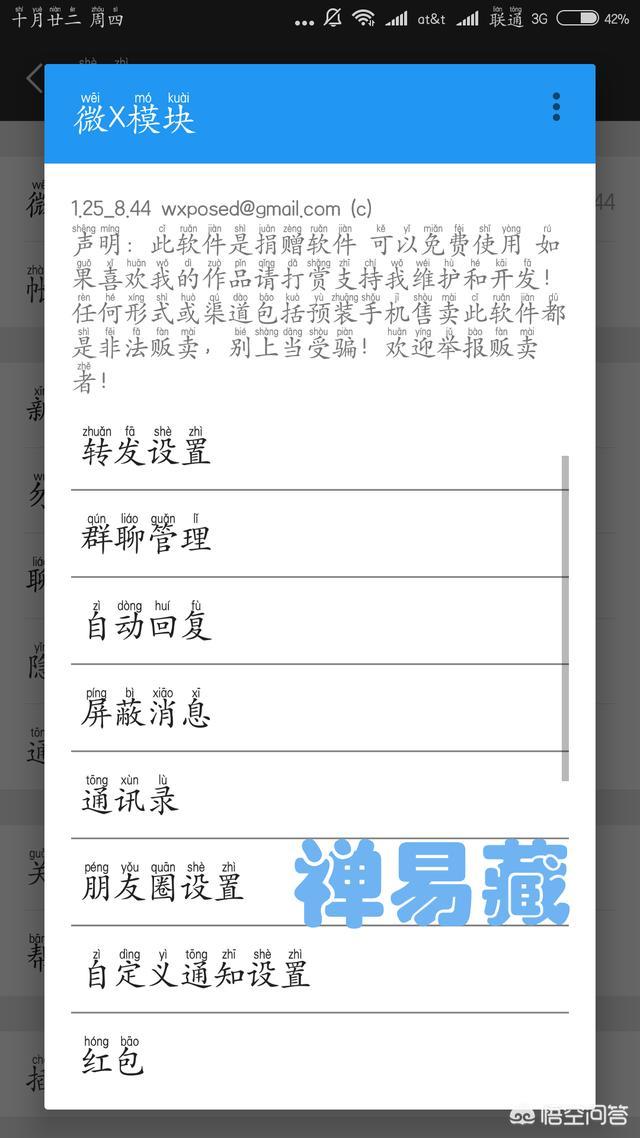Select 自动回复
The image size is (640, 1138).
[319, 621]
